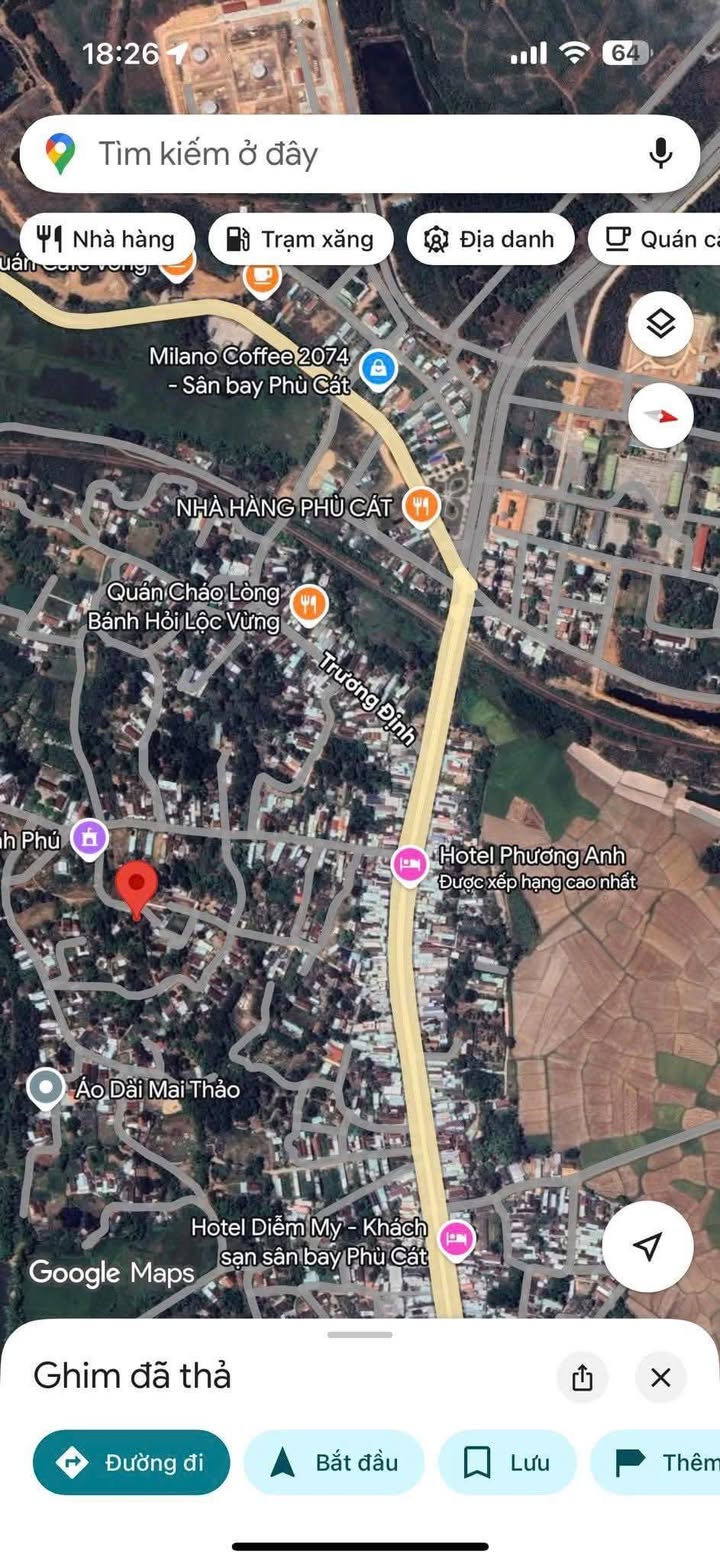Open Milano Coffee 2074 place marker
Viewport: 720px width, 1564px height.
tap(377, 369)
